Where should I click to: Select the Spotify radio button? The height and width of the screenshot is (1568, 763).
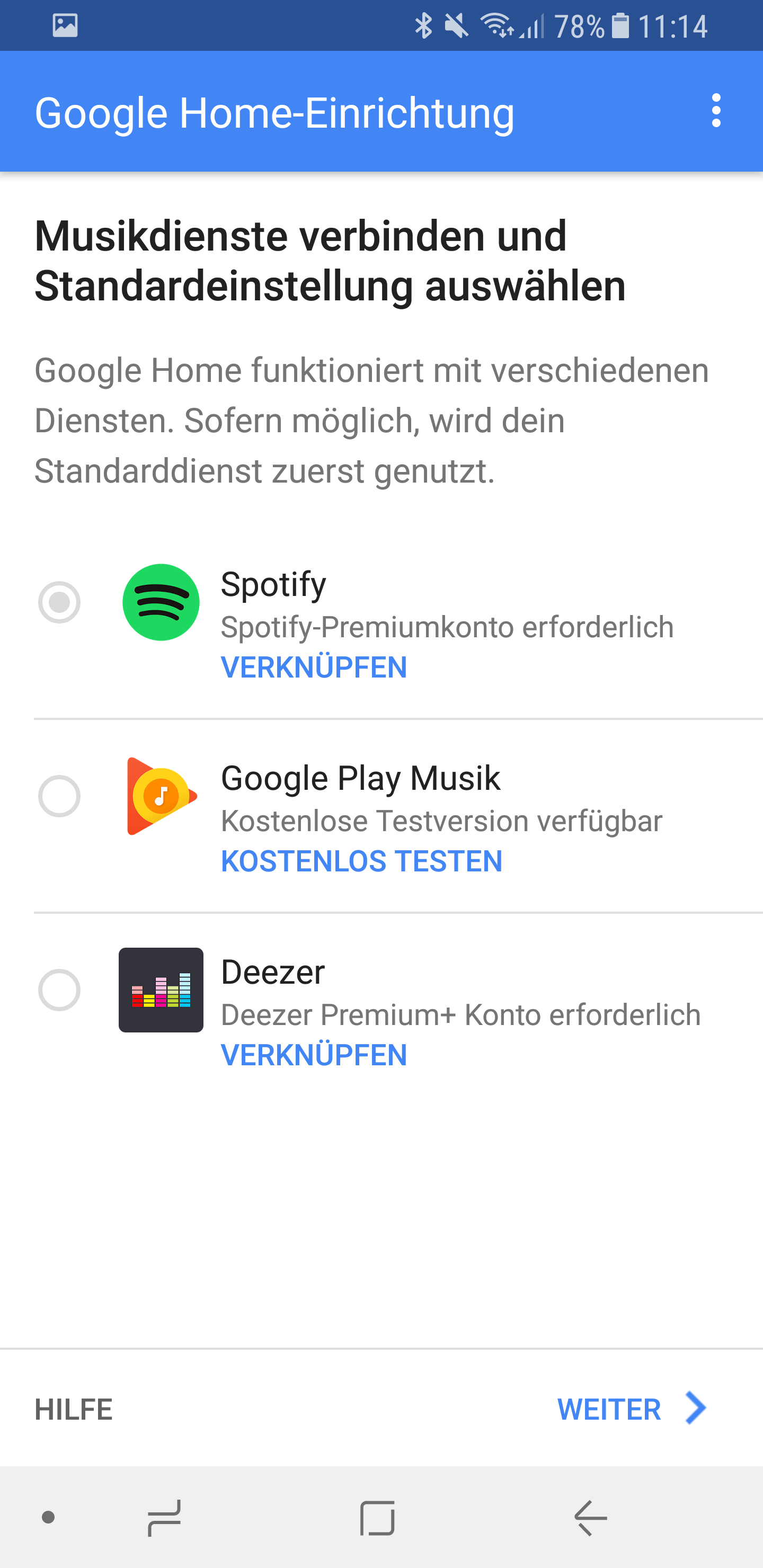pyautogui.click(x=59, y=603)
